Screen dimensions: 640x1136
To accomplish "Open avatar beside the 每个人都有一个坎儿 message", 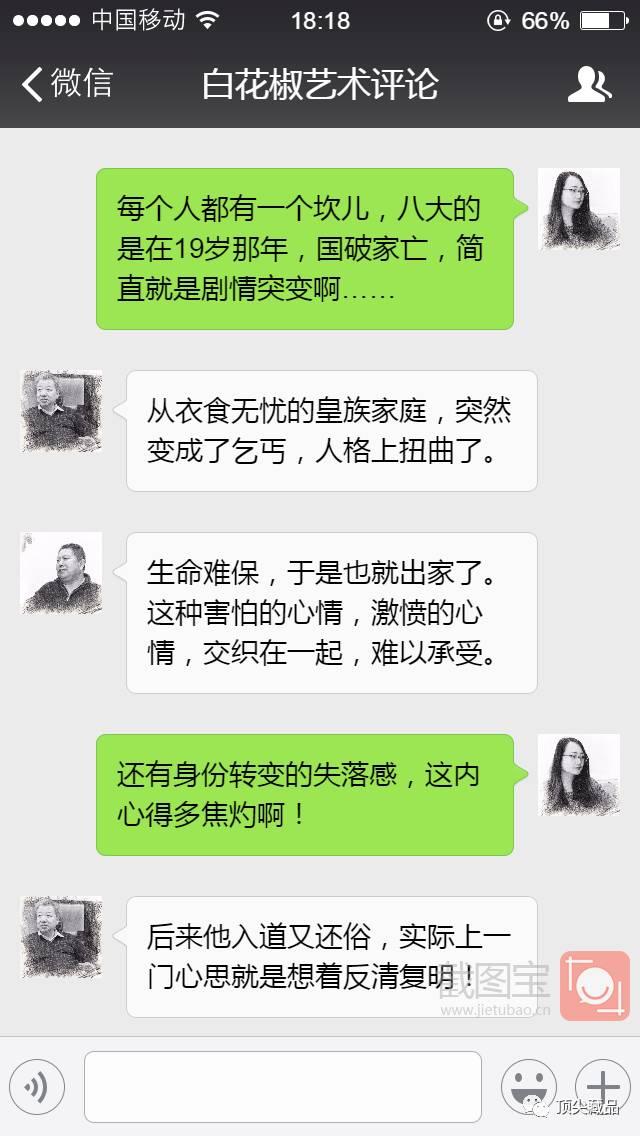I will tap(579, 209).
